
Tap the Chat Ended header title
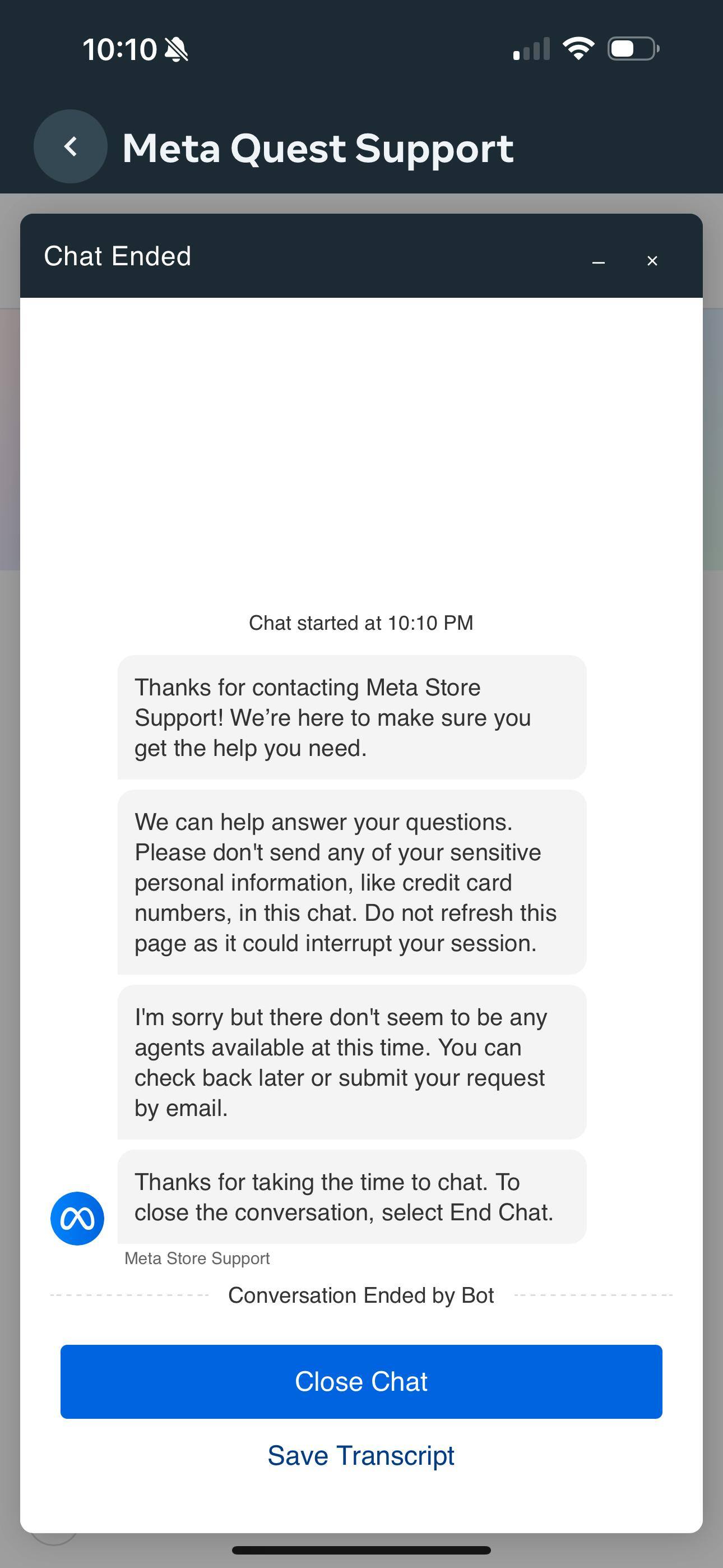click(118, 256)
